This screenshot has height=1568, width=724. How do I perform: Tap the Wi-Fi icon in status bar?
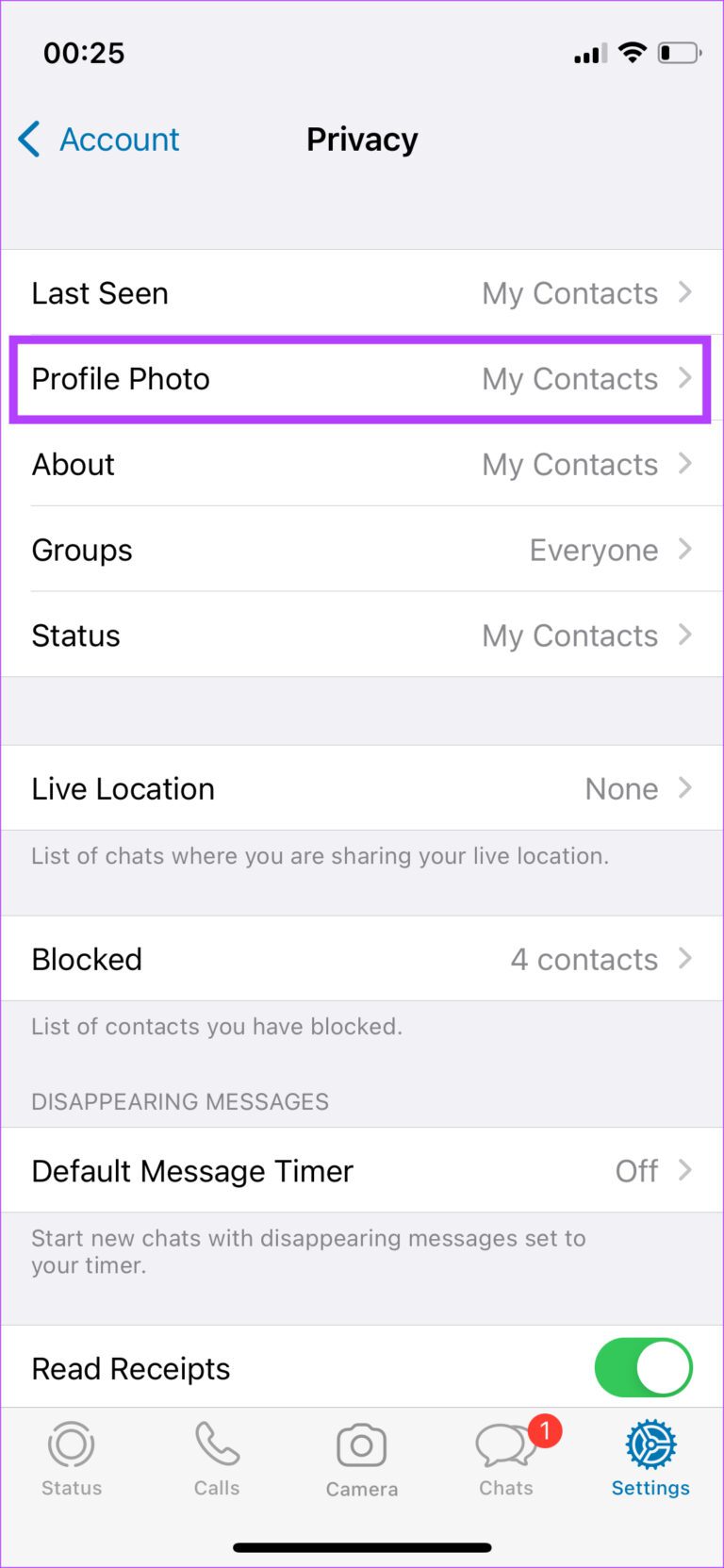coord(633,53)
